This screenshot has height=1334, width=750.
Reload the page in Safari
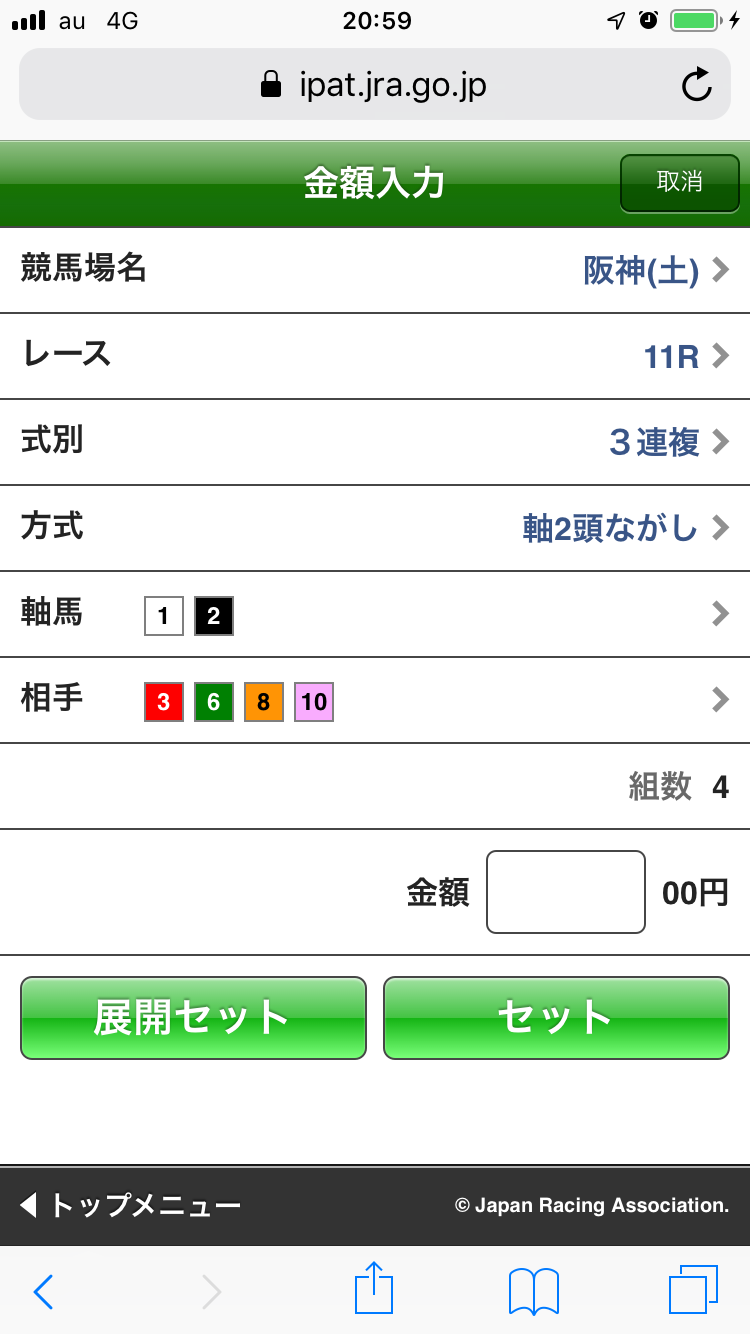tap(697, 84)
